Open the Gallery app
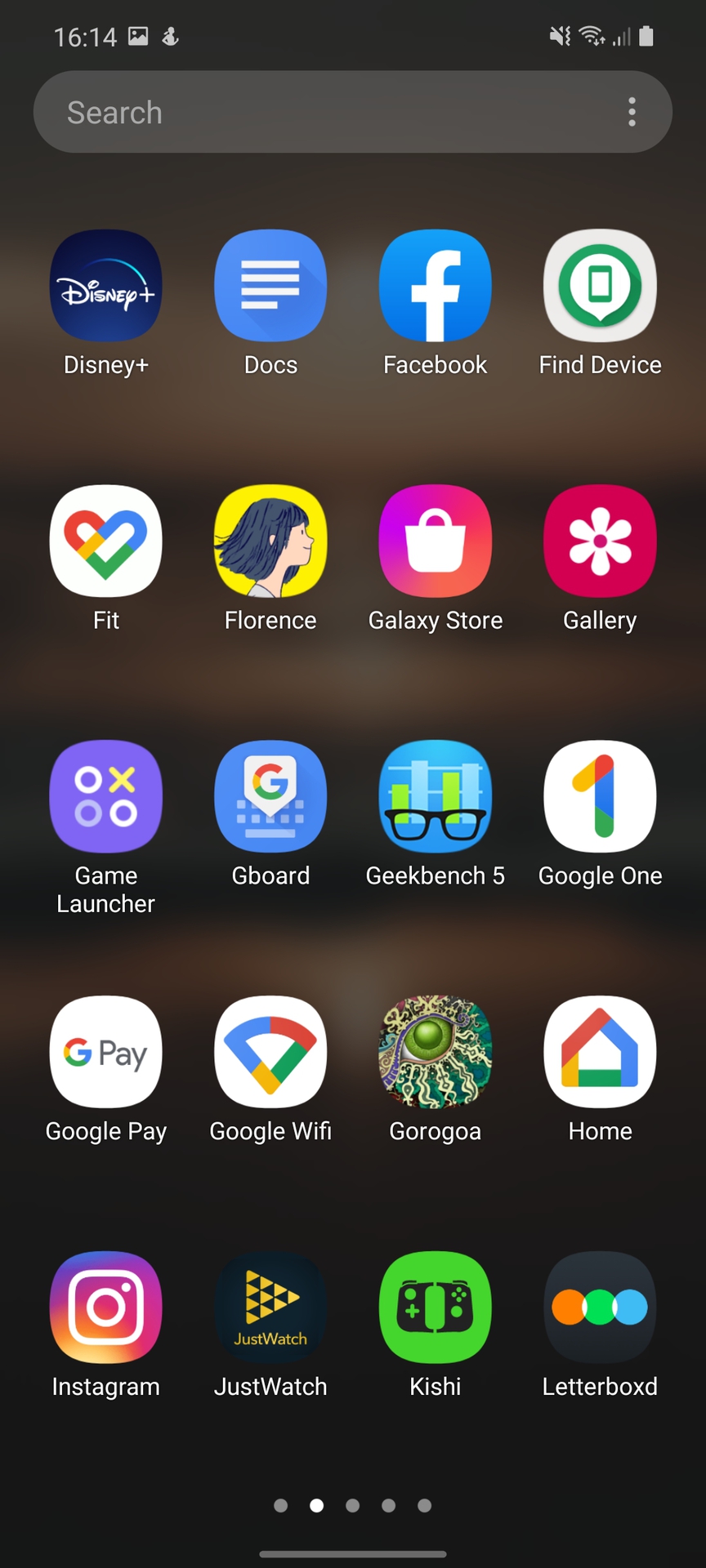Viewport: 706px width, 1568px height. pyautogui.click(x=601, y=541)
